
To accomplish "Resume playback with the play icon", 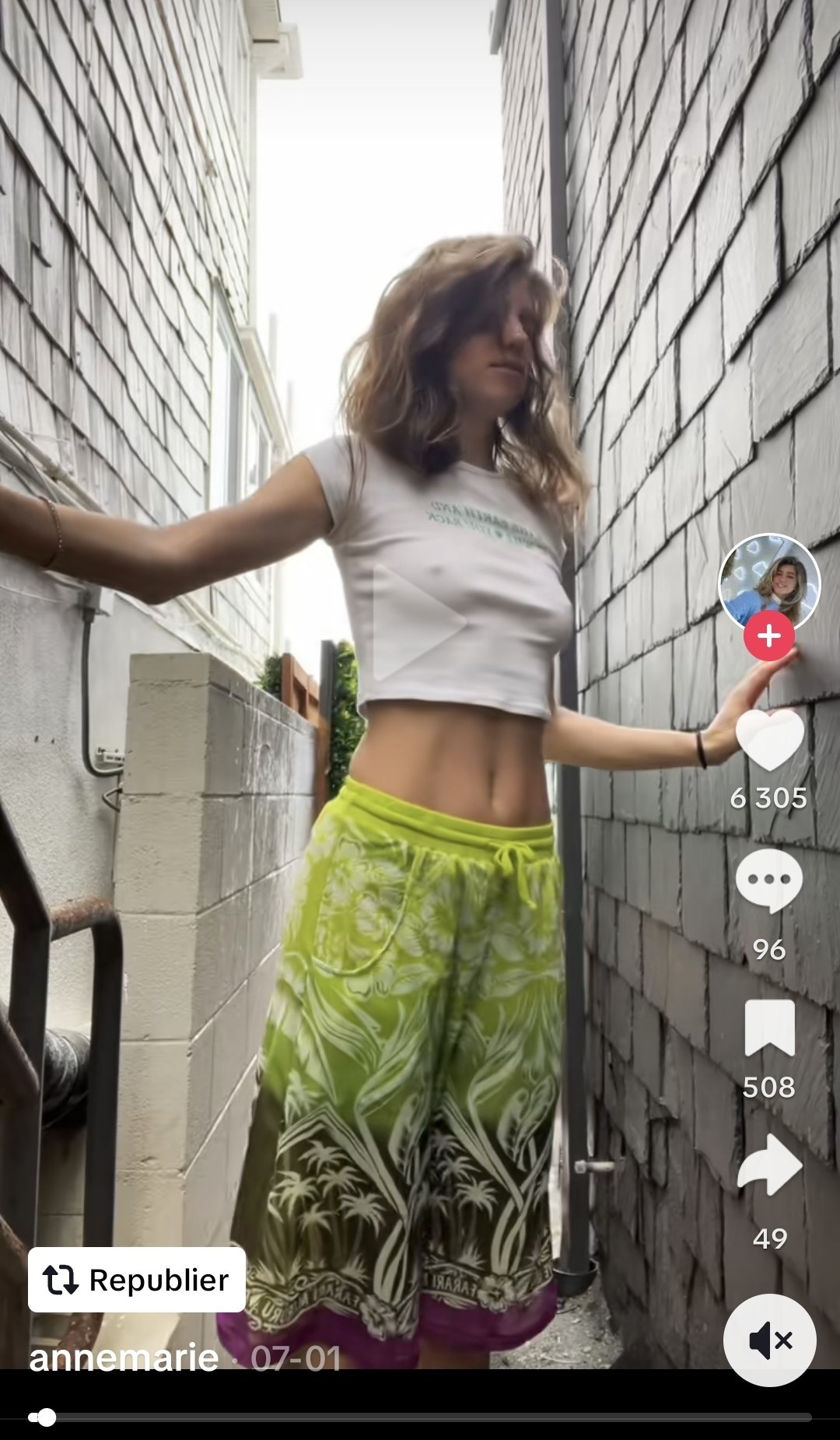I will (x=419, y=622).
